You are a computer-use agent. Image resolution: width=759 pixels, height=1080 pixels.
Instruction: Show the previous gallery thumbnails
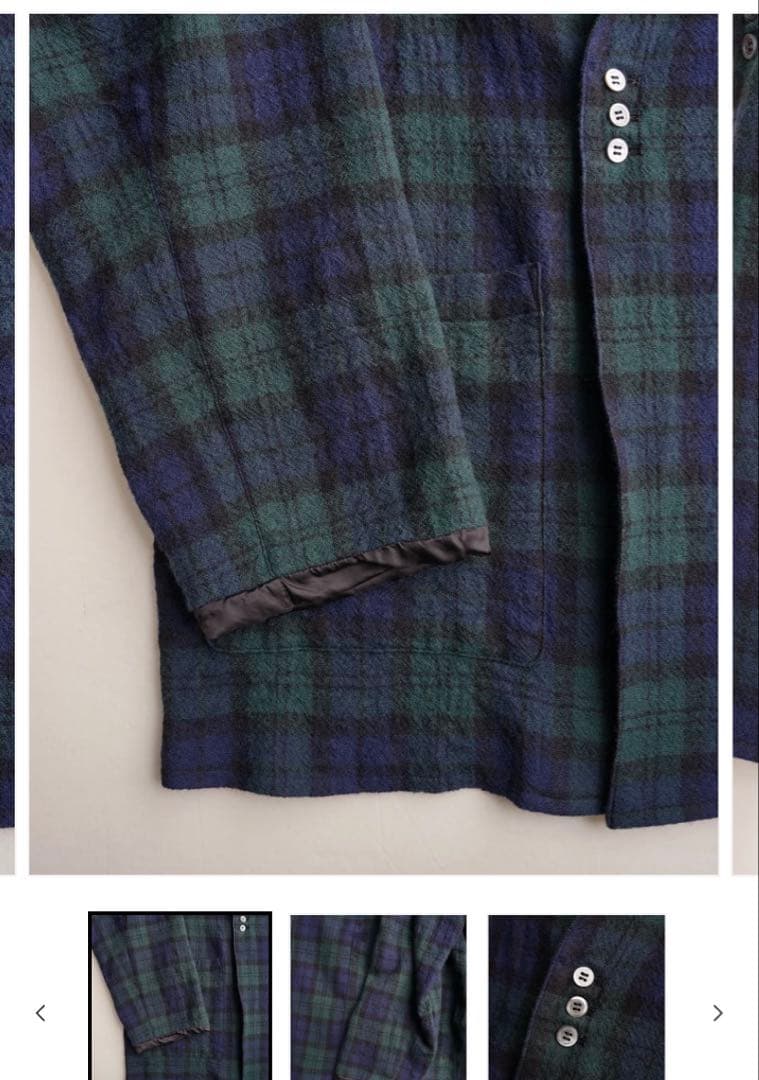[41, 1013]
